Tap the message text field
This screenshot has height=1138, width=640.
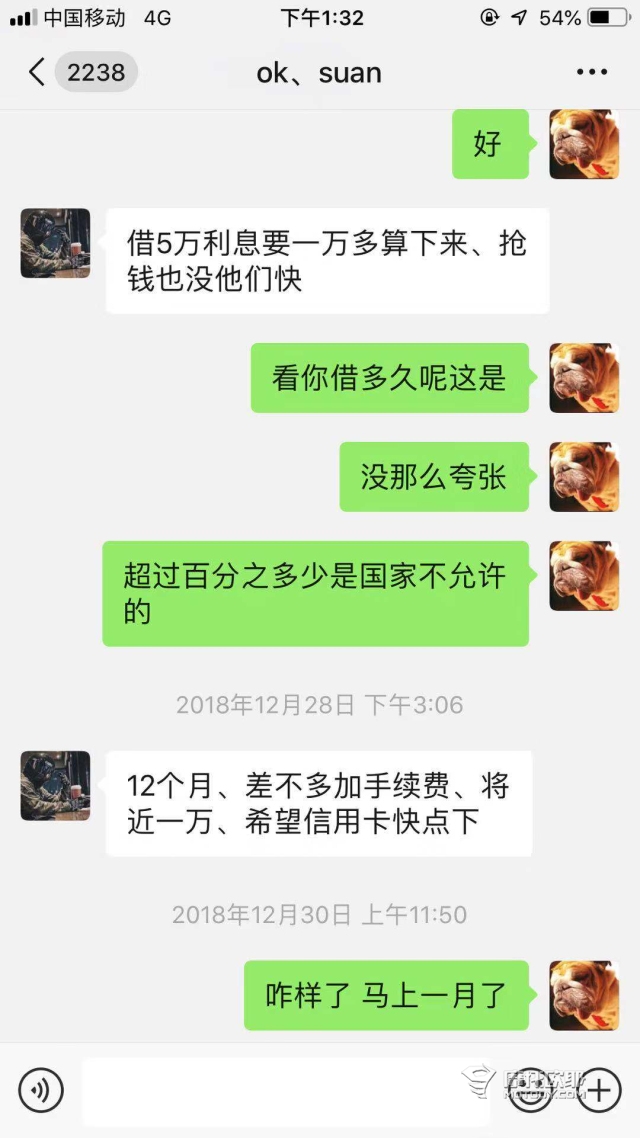pyautogui.click(x=285, y=1090)
